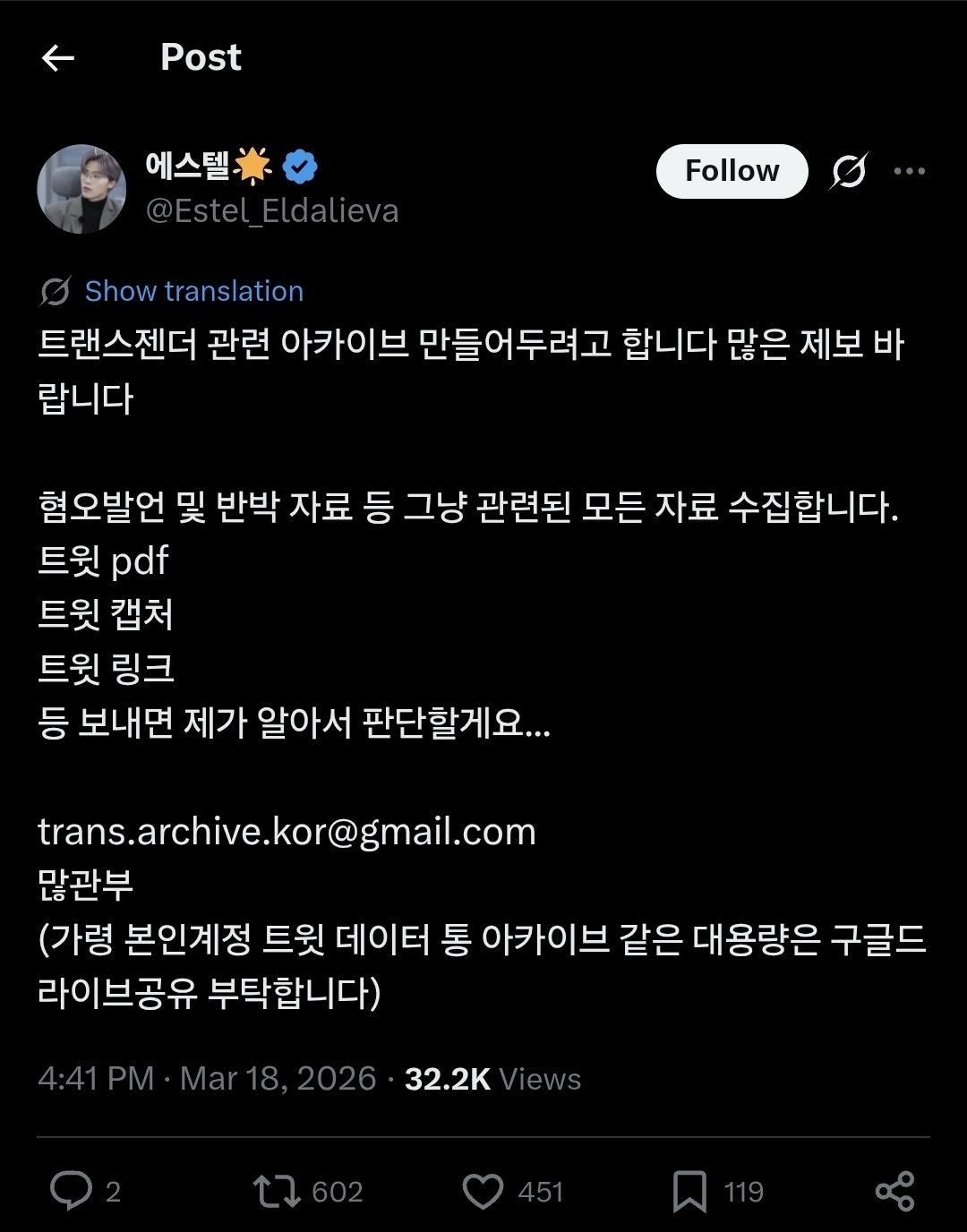Bookmark this post
Screen dimensions: 967x1232
[689, 1191]
